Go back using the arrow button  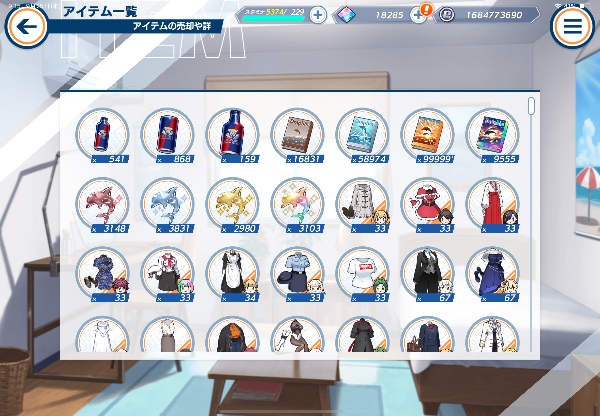tap(26, 26)
